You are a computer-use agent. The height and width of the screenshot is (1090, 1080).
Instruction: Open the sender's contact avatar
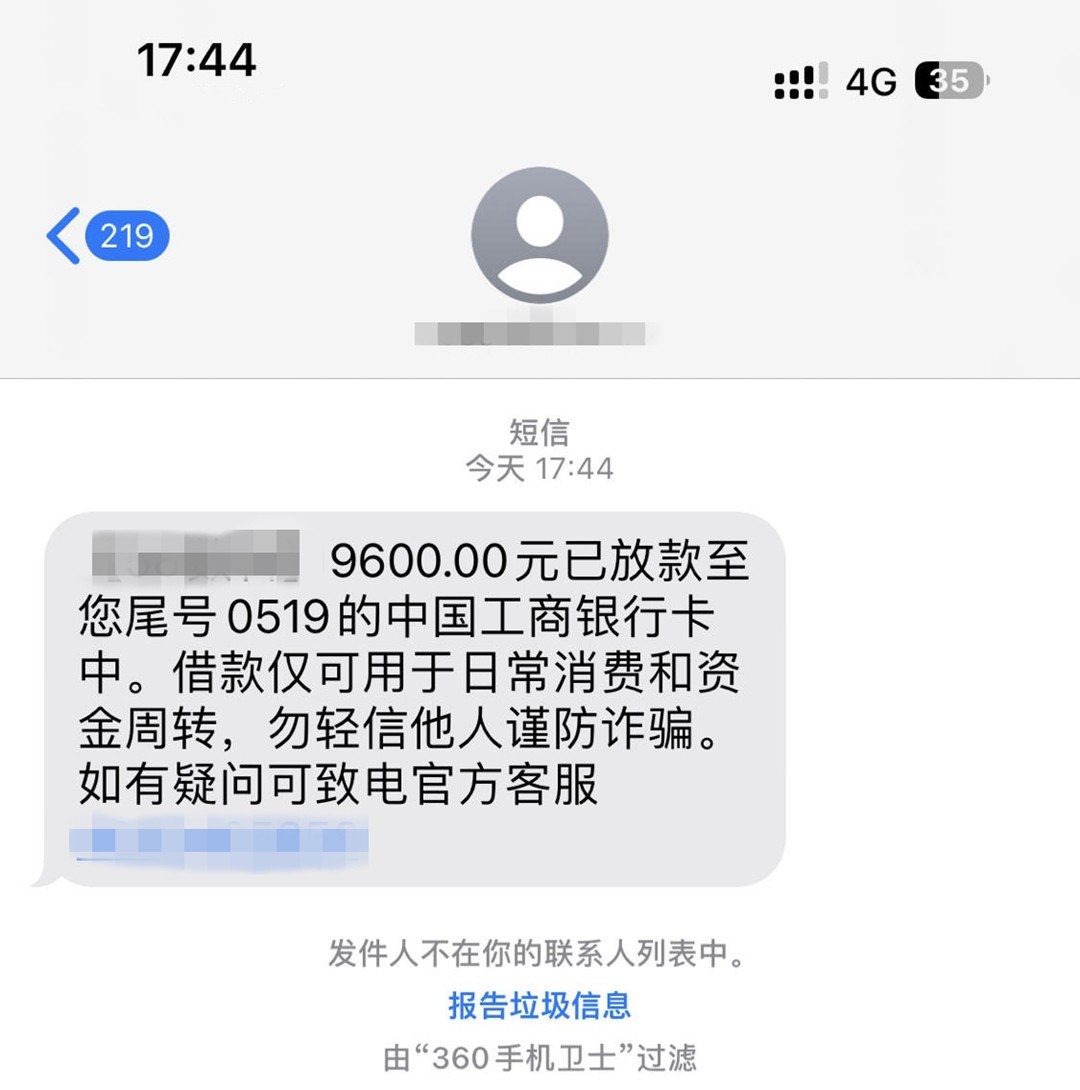click(x=540, y=236)
